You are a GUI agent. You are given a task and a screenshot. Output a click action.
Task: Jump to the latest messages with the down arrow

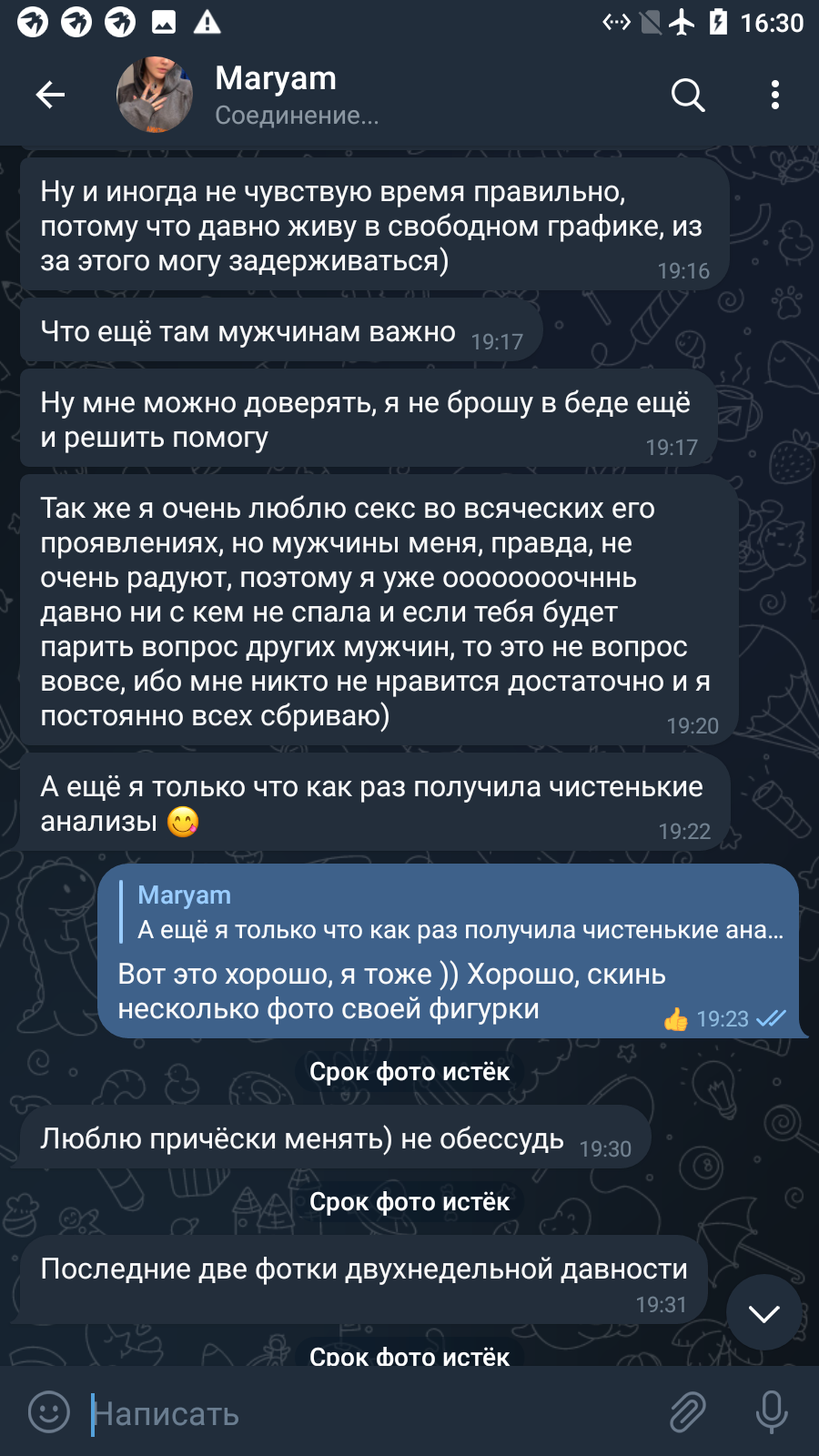[x=763, y=1312]
